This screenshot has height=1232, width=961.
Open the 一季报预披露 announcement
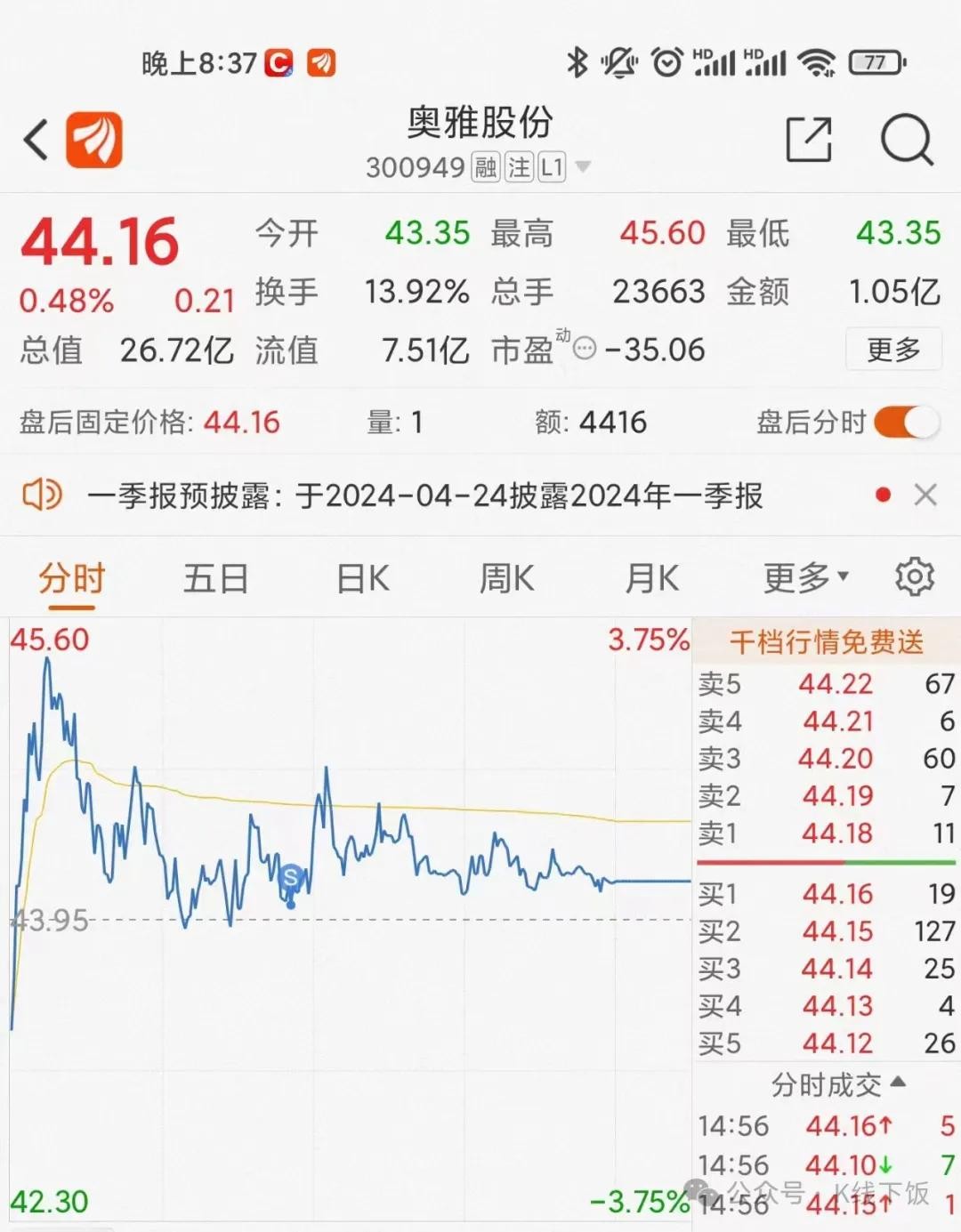click(425, 495)
